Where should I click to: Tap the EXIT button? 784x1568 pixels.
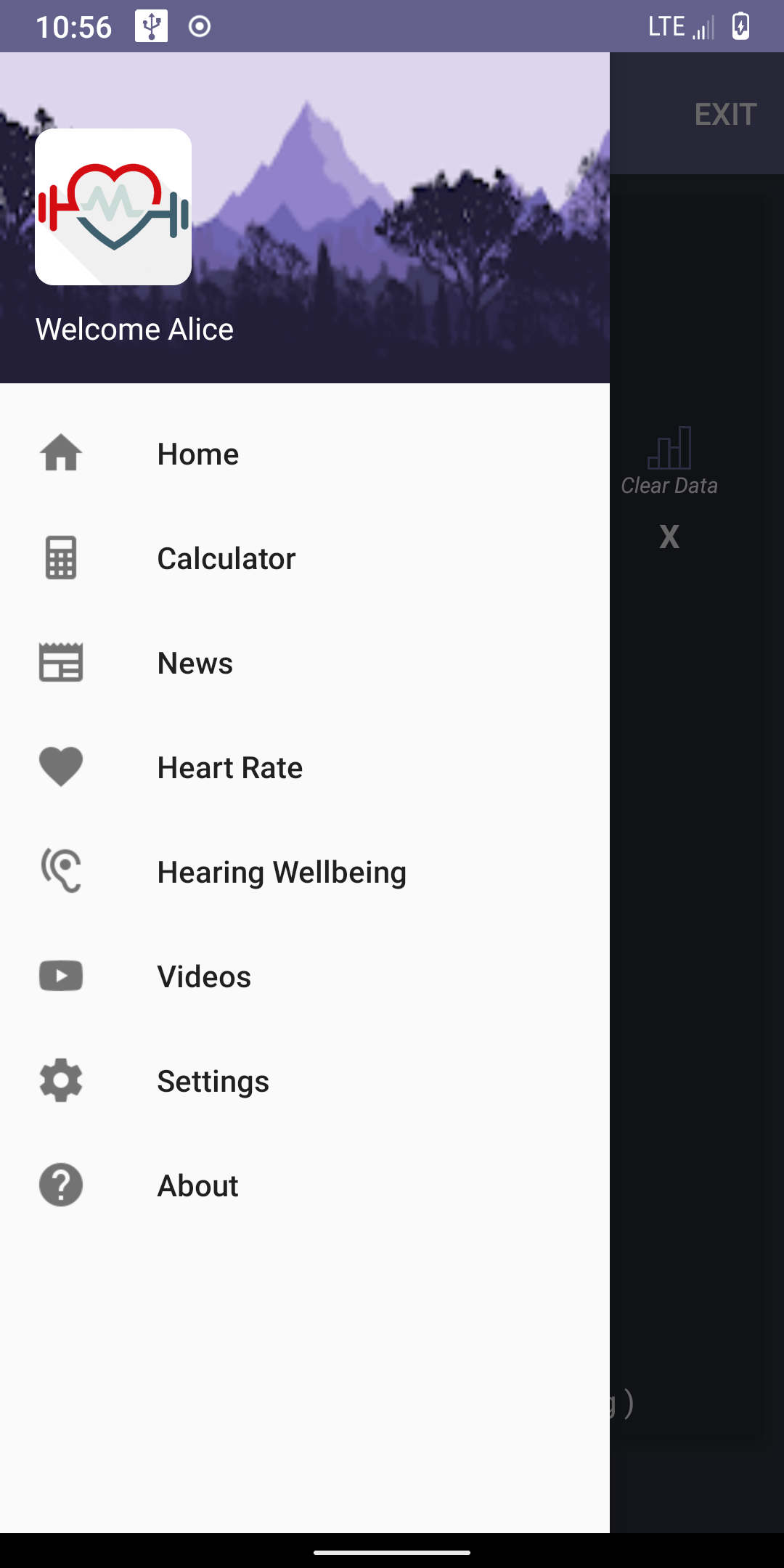click(x=724, y=115)
